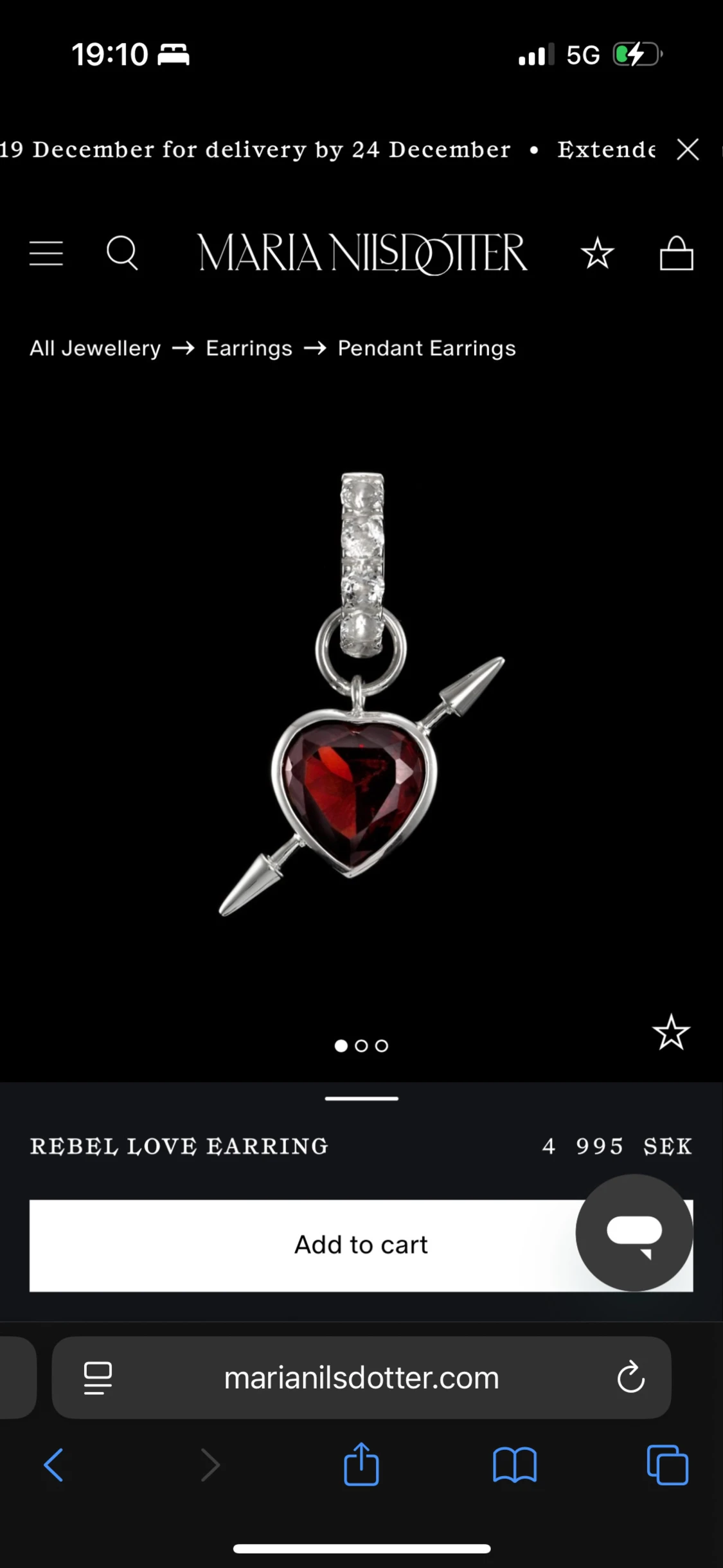Image resolution: width=723 pixels, height=1568 pixels.
Task: Open the site search
Action: coord(122,253)
